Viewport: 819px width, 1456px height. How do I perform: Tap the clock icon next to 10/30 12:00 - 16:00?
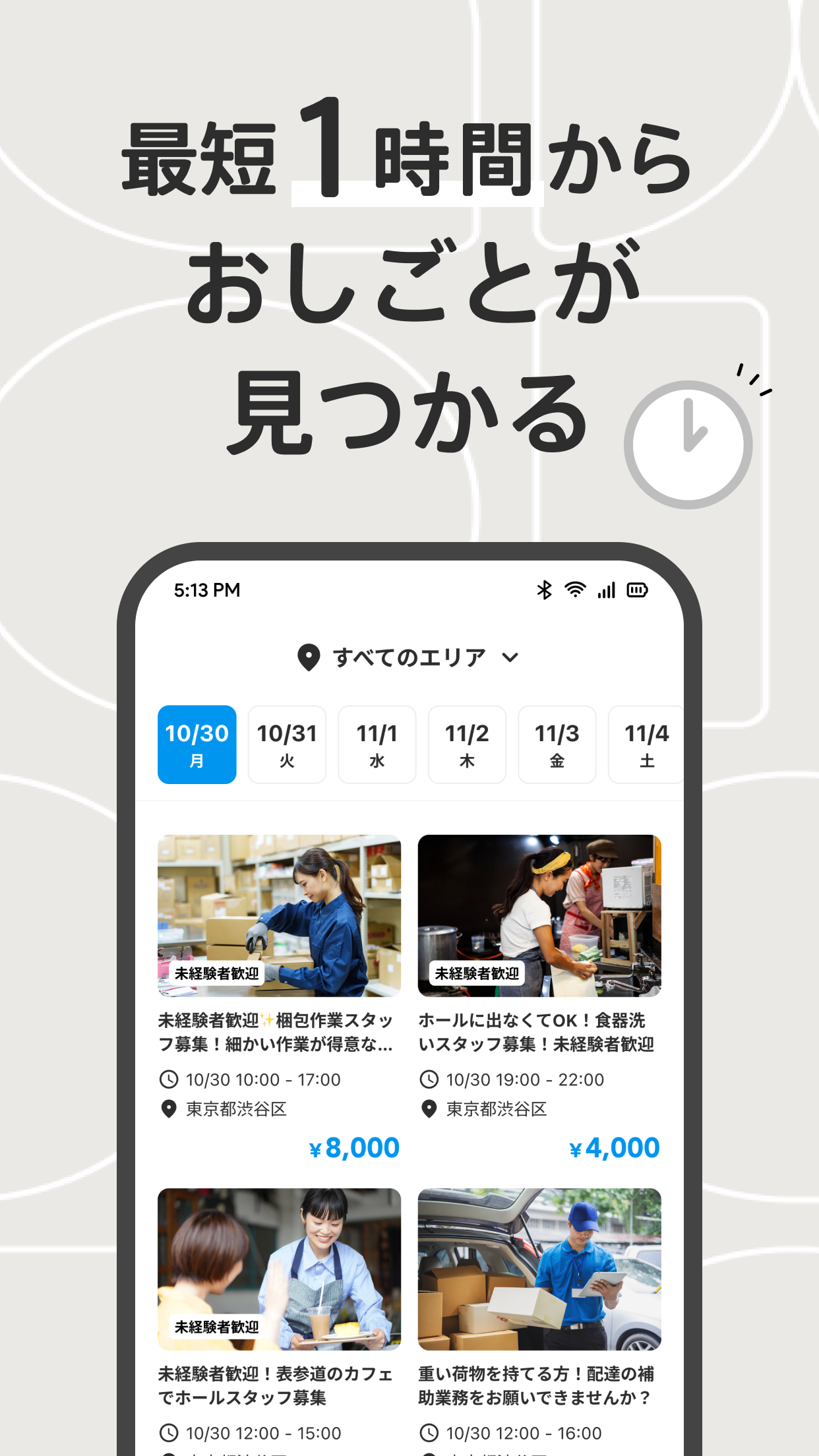430,1433
